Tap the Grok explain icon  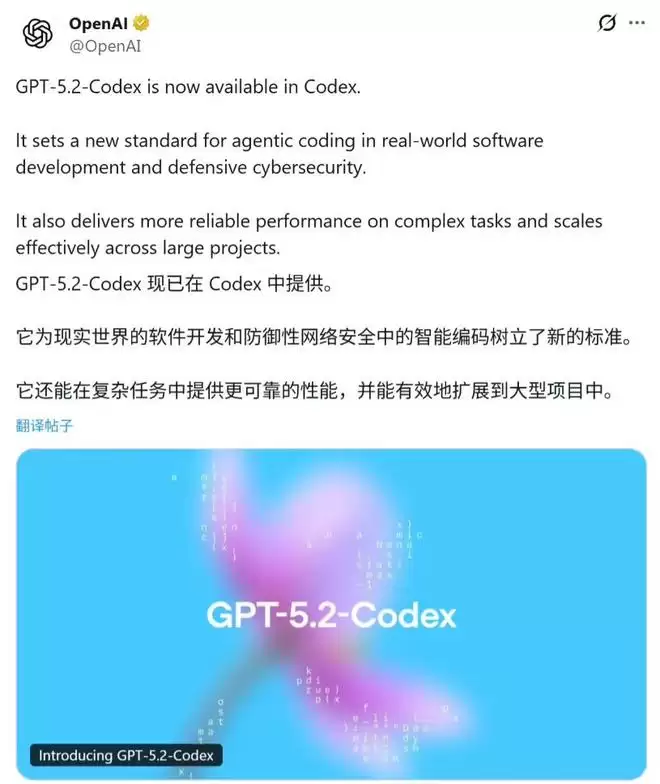[606, 23]
